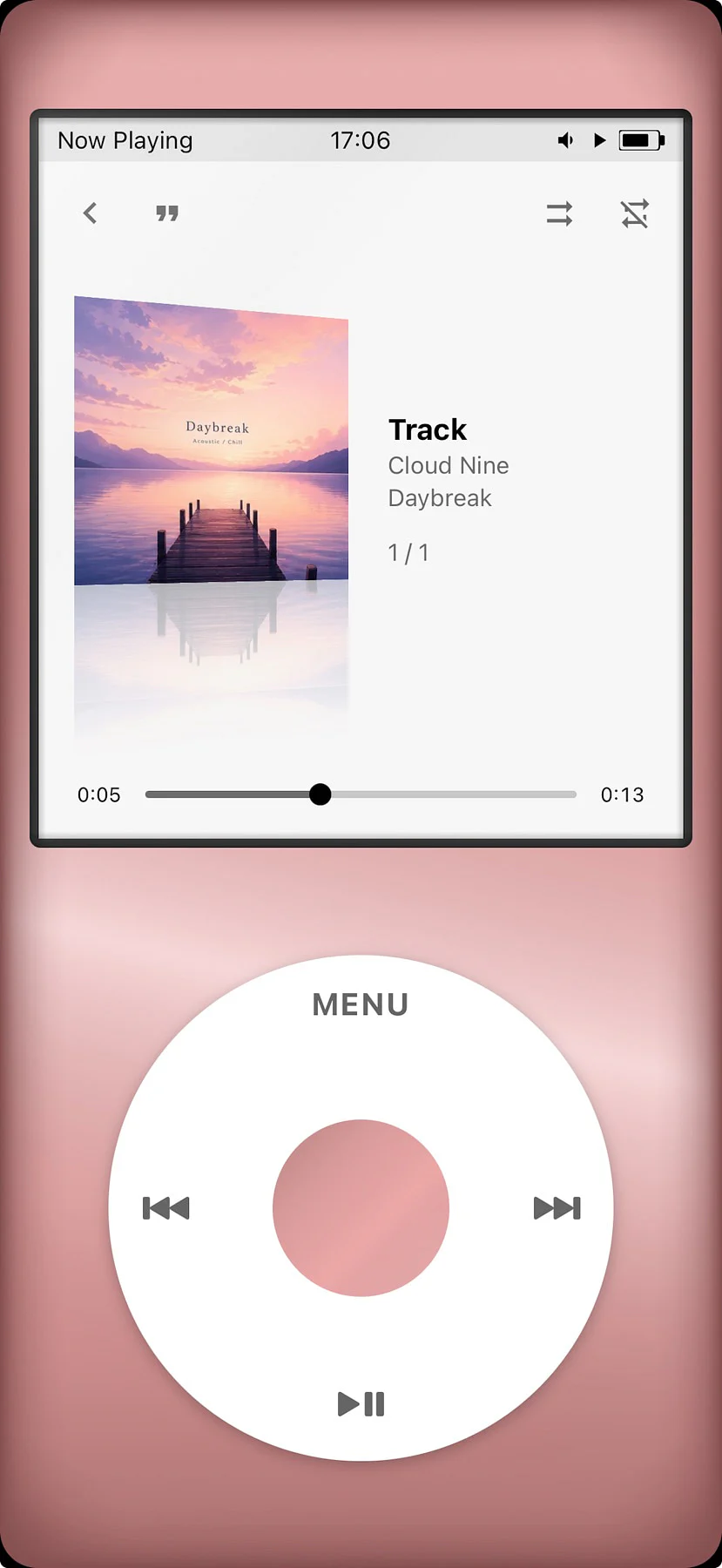The image size is (722, 1568).
Task: Tap the playback progress slider knob
Action: pos(321,794)
